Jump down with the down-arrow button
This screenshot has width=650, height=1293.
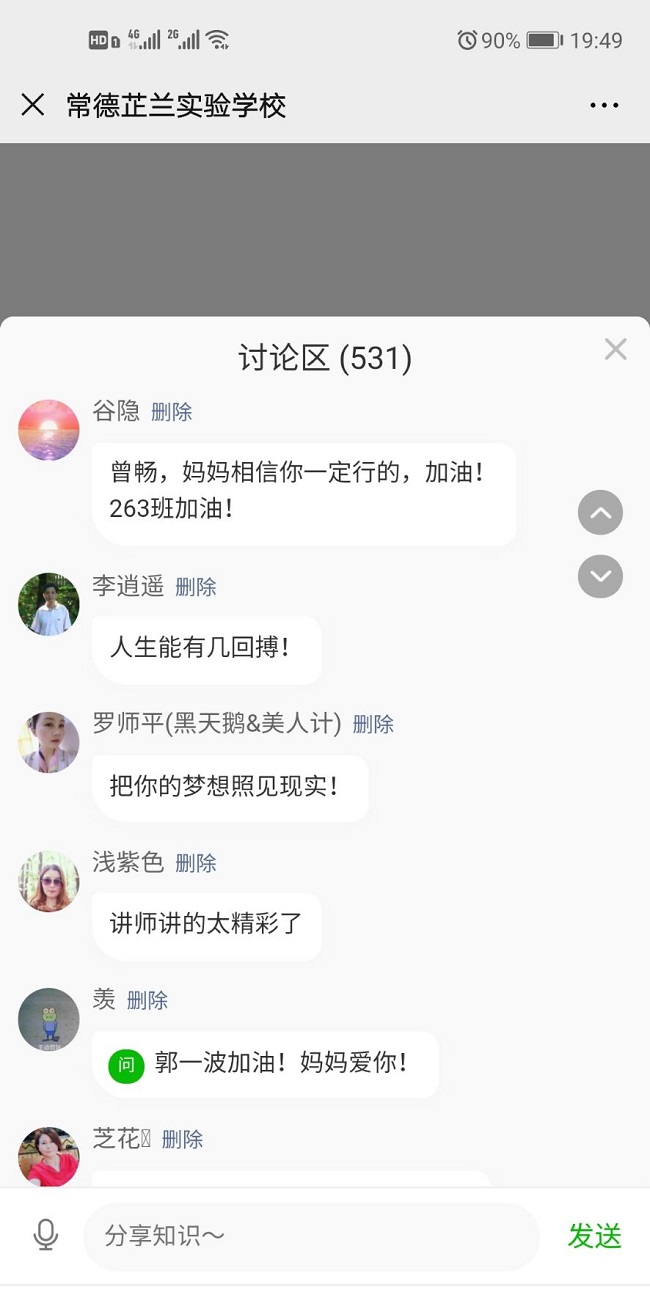(600, 576)
